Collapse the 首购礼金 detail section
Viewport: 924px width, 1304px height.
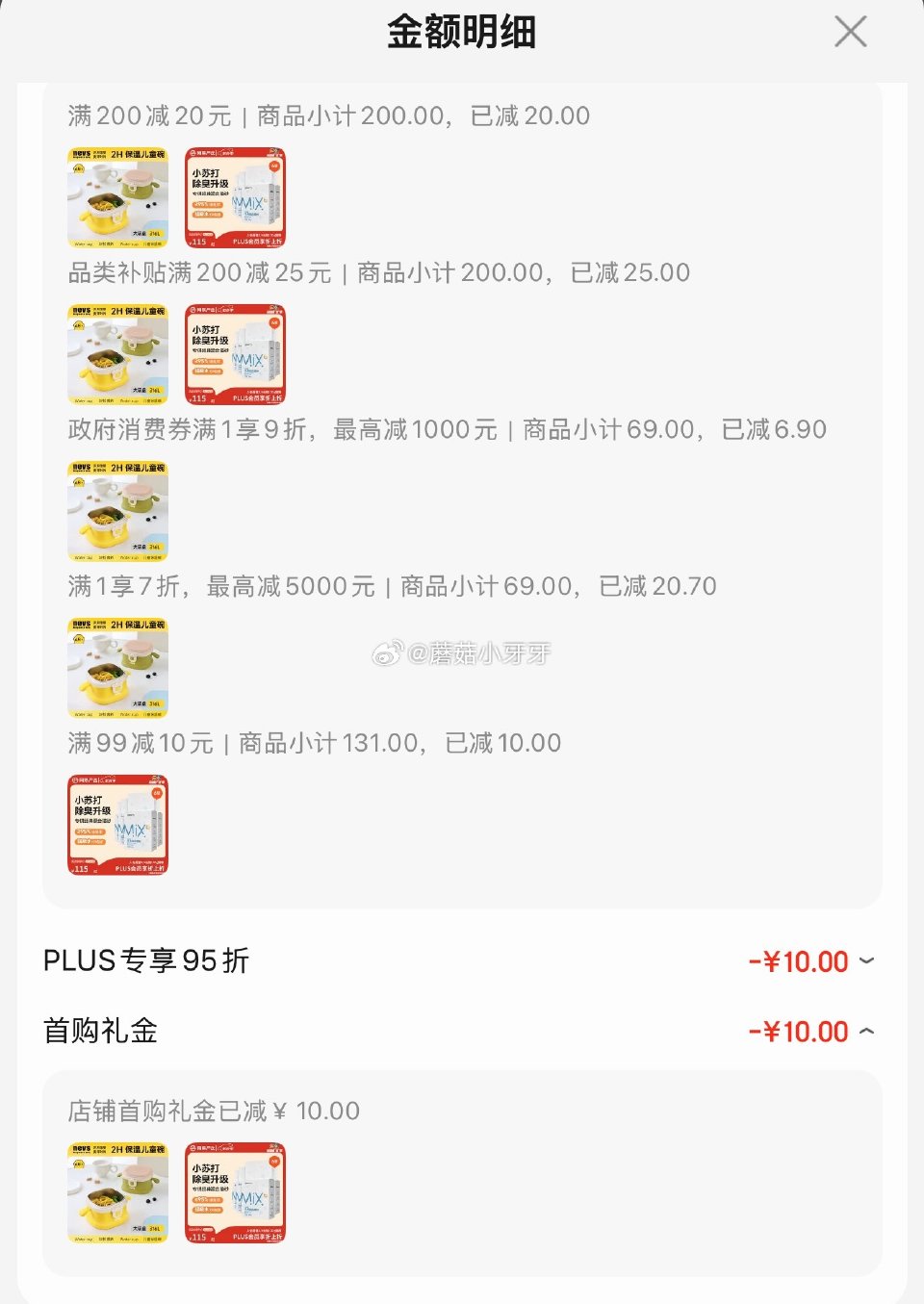tap(867, 1031)
